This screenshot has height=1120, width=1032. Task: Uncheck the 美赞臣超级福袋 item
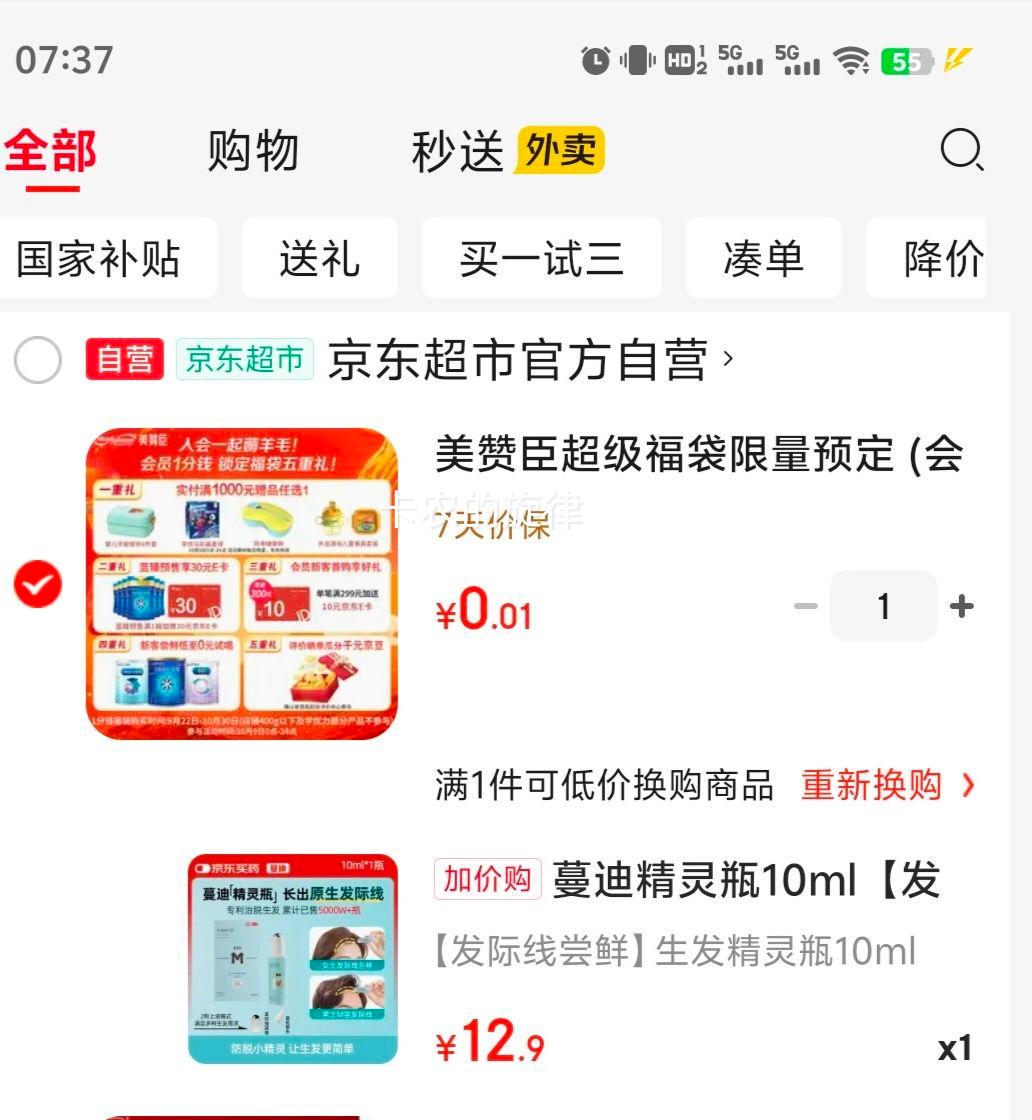coord(38,585)
